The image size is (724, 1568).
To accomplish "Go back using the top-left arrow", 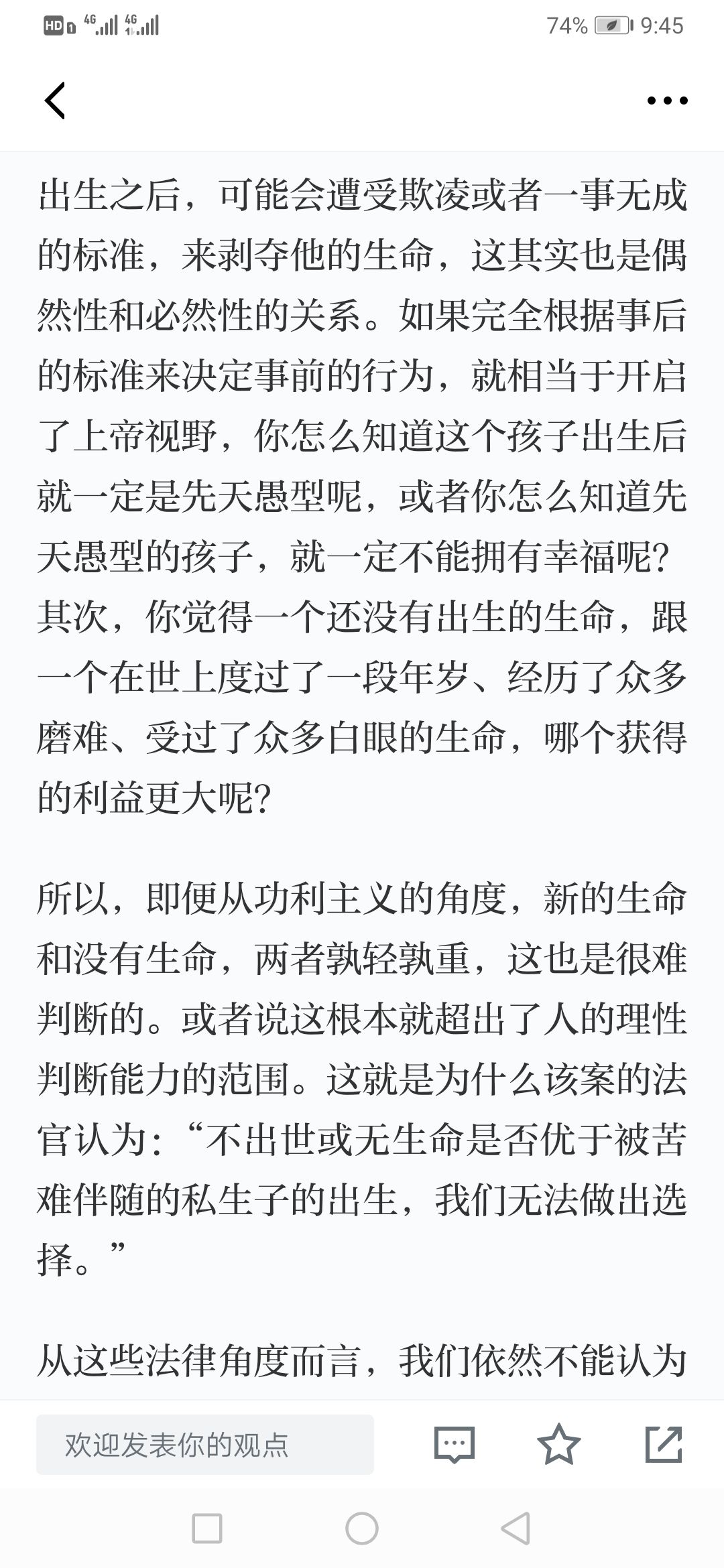I will pyautogui.click(x=55, y=101).
